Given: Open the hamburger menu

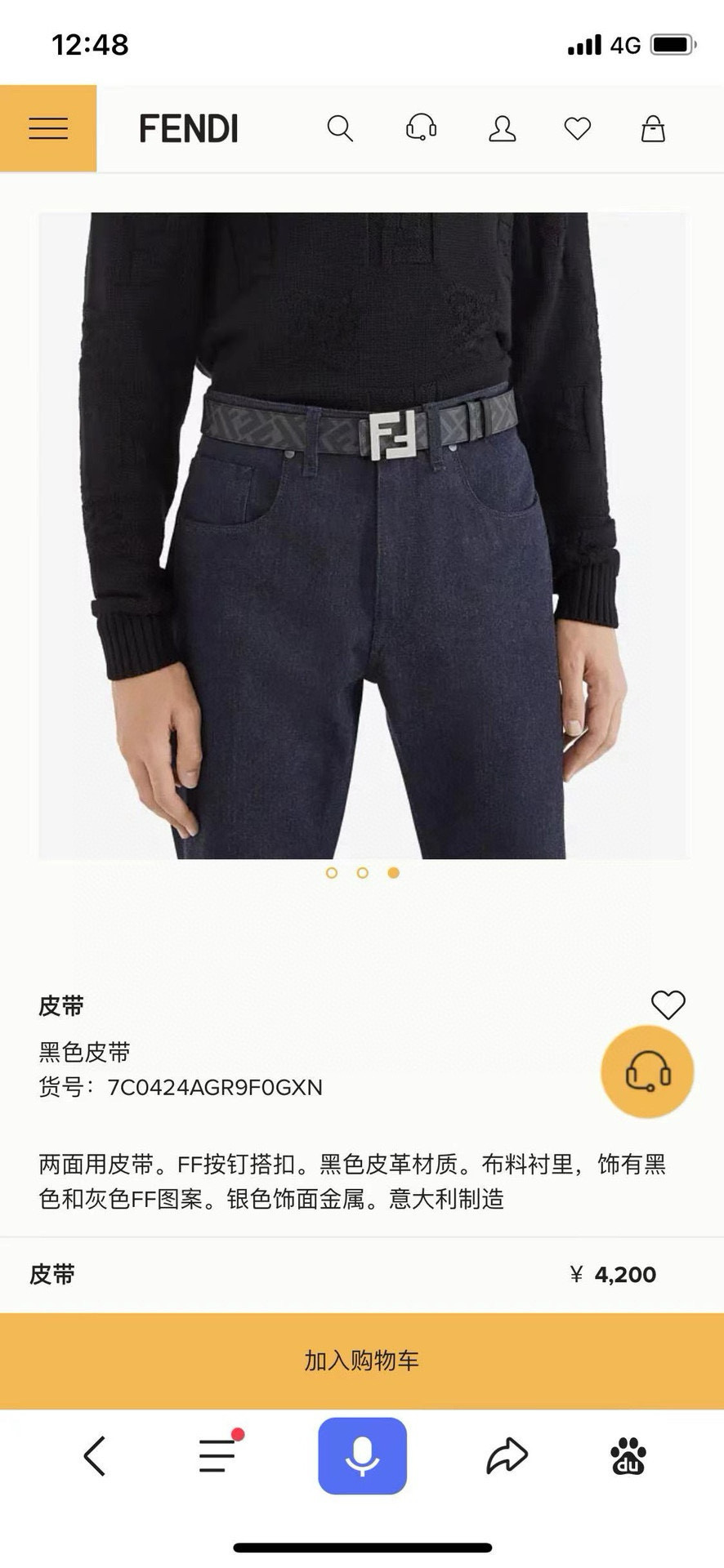Looking at the screenshot, I should (x=48, y=128).
